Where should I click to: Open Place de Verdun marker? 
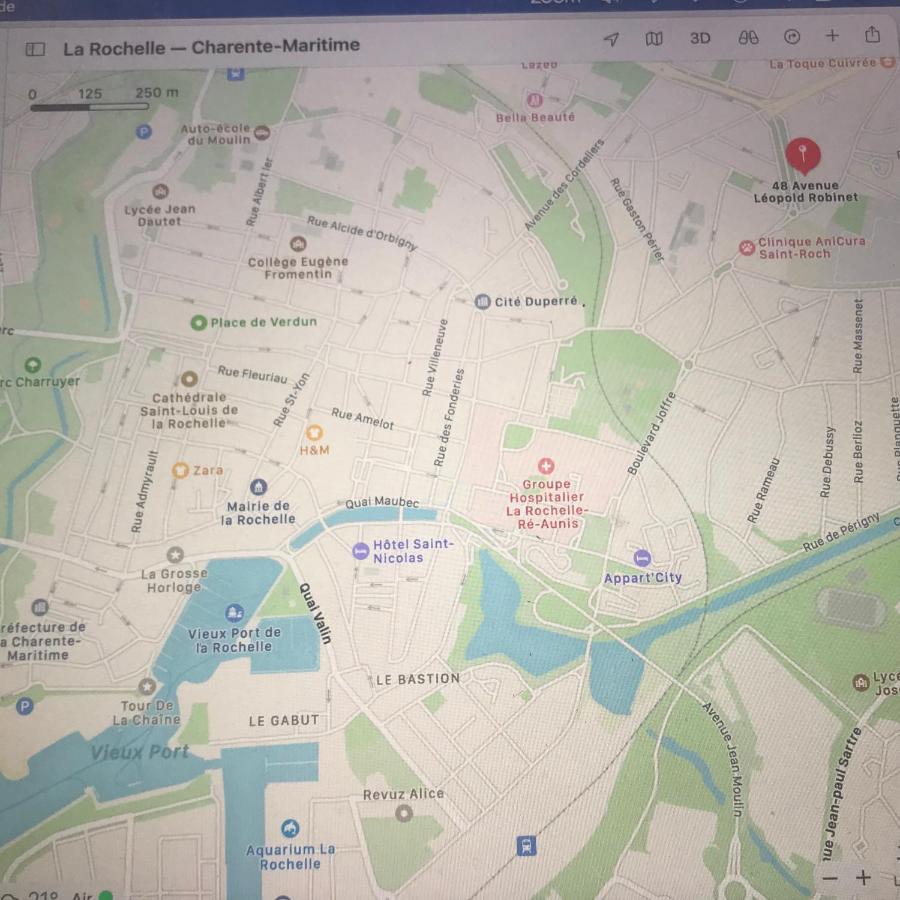coord(198,322)
